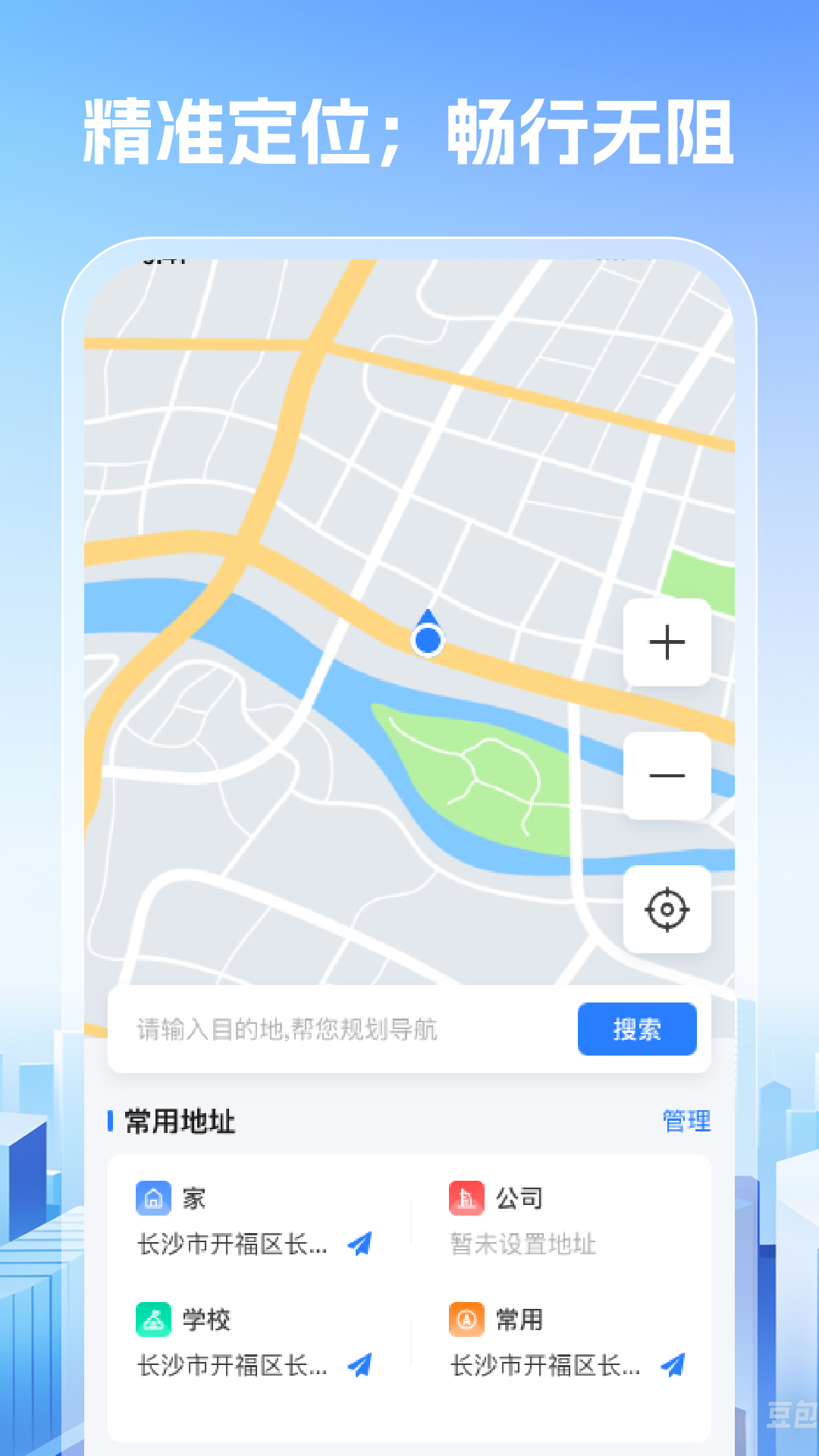Click the 搜索 search button
819x1456 pixels.
click(x=637, y=1029)
